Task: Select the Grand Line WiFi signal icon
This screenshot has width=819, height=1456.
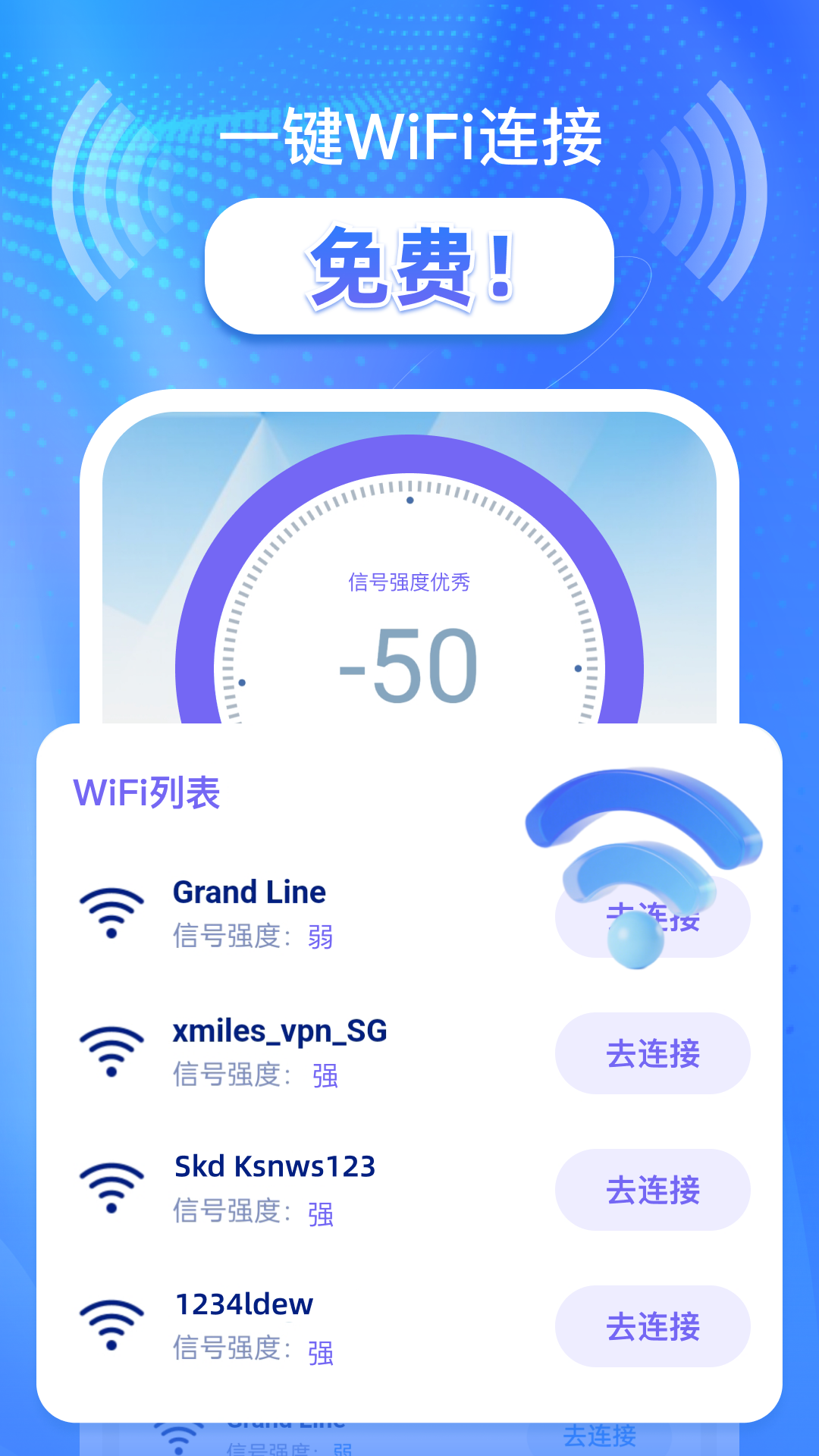Action: coord(112,910)
